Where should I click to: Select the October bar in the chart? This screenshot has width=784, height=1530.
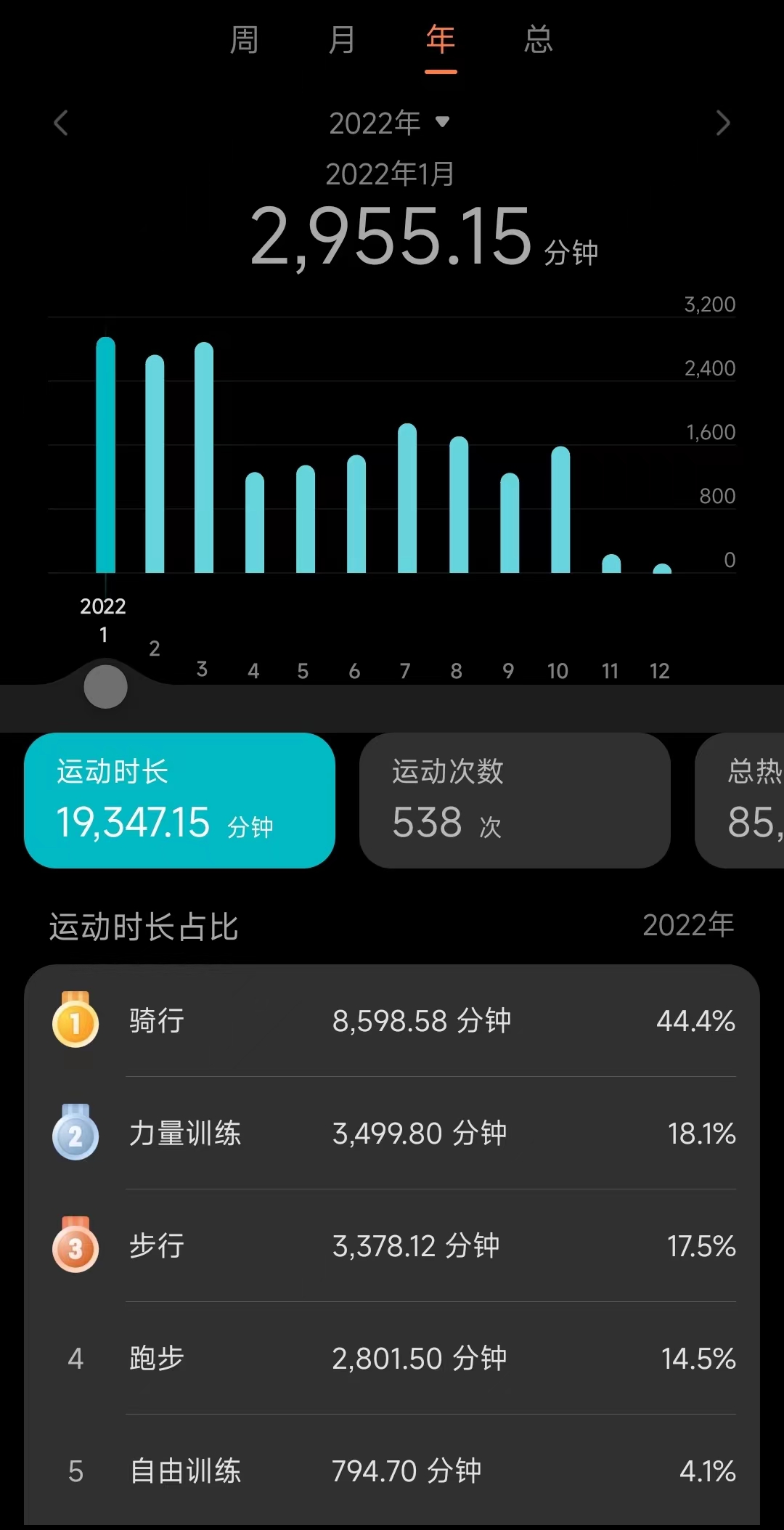coord(560,510)
